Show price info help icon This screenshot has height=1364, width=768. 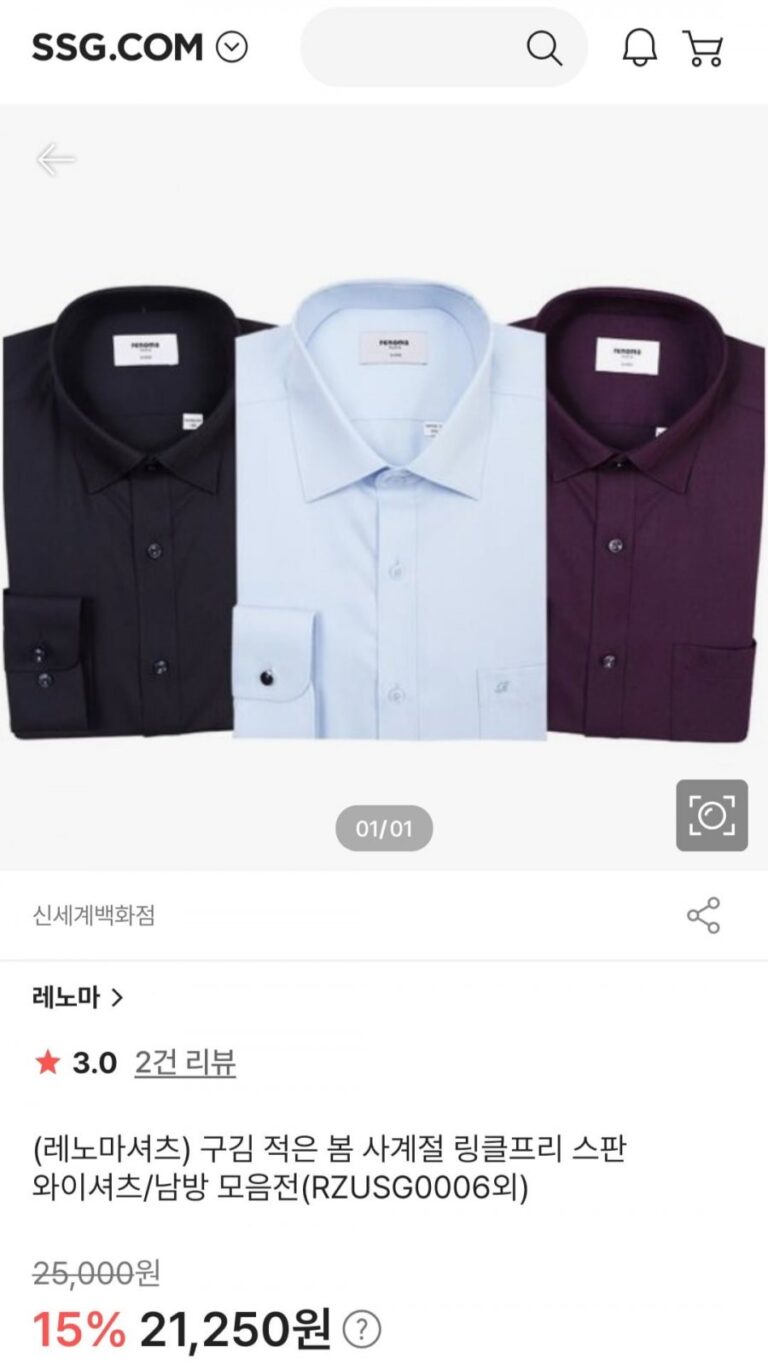tap(362, 1329)
